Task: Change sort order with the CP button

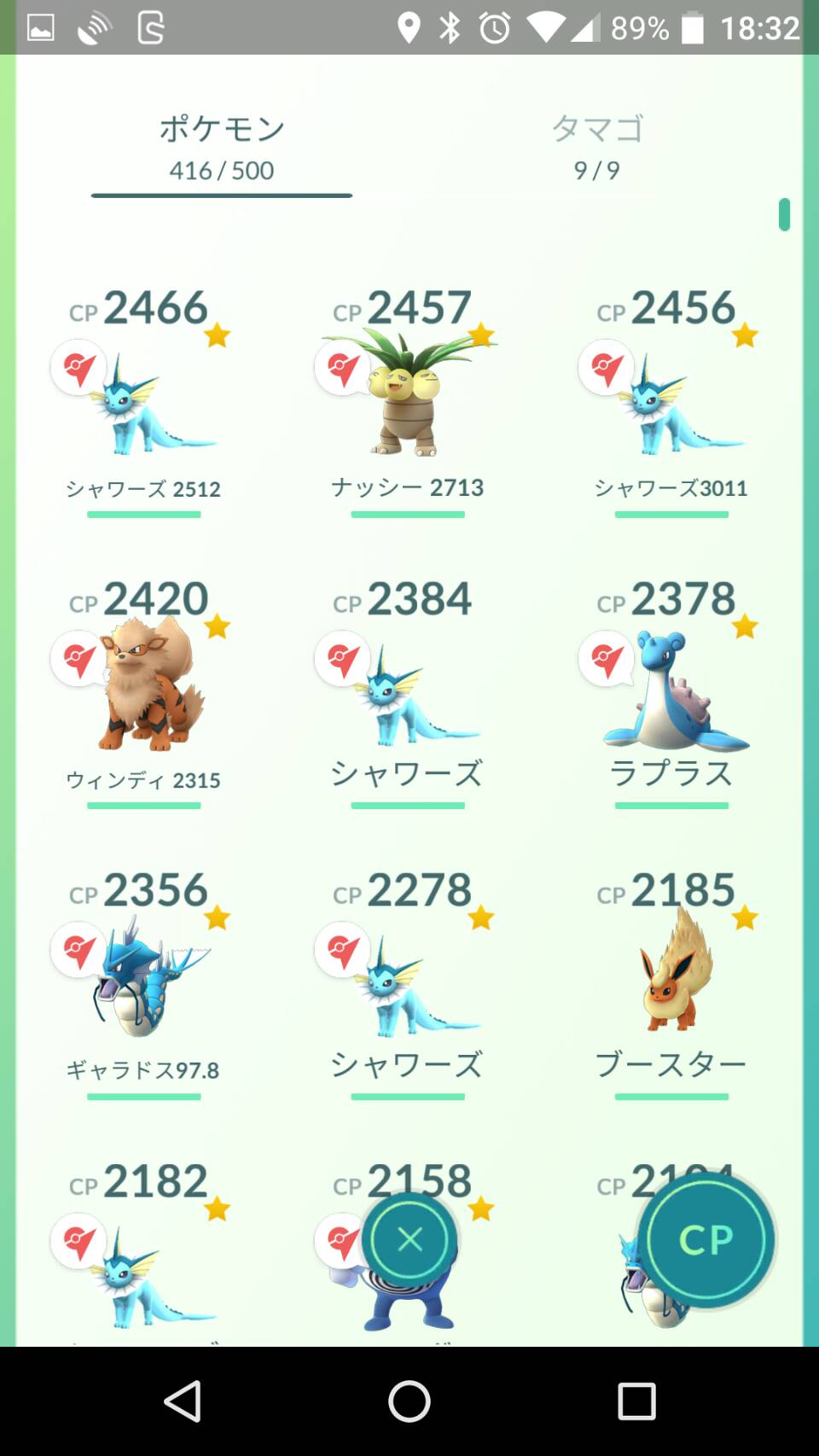Action: [x=706, y=1239]
